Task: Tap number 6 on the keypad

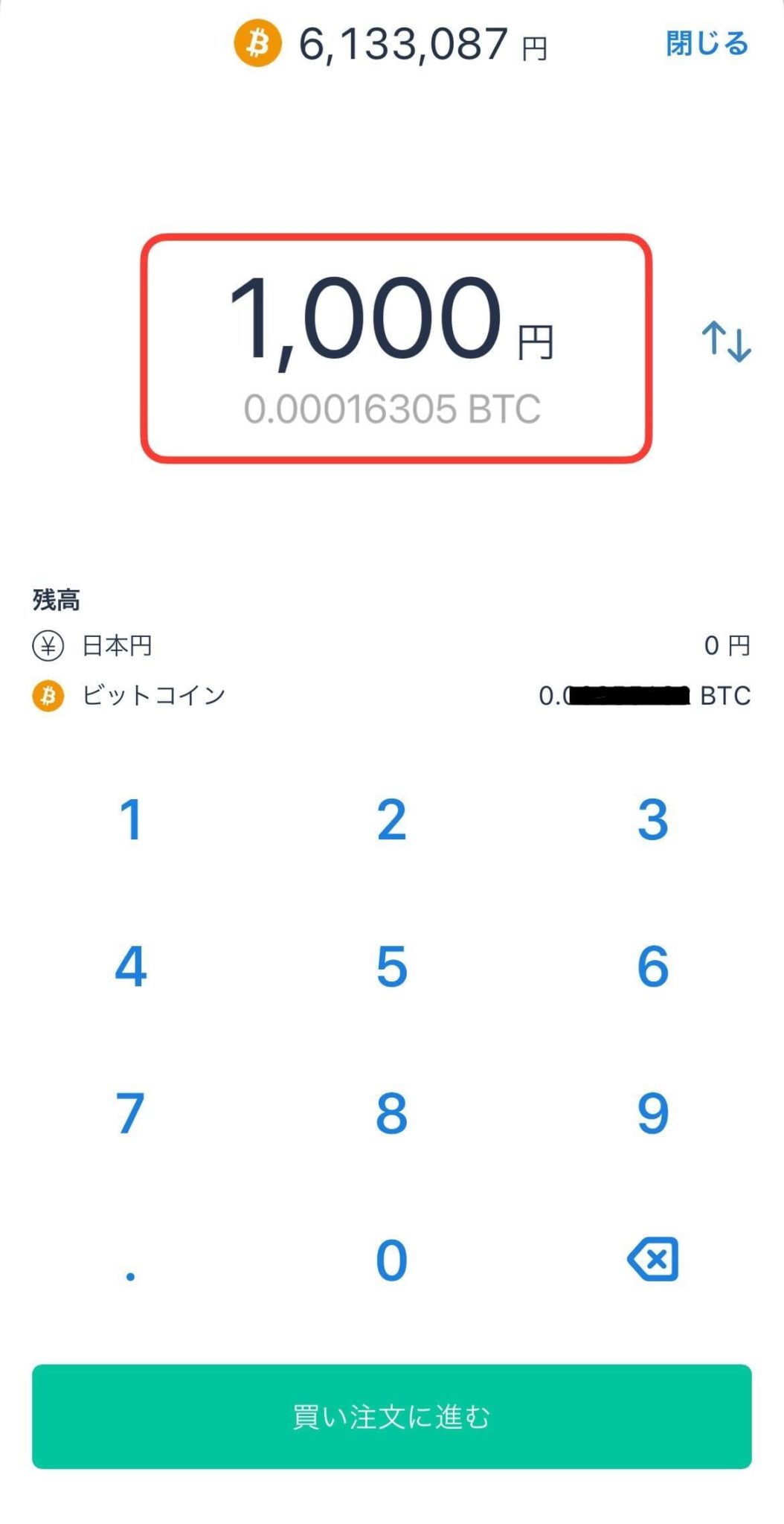Action: point(652,967)
